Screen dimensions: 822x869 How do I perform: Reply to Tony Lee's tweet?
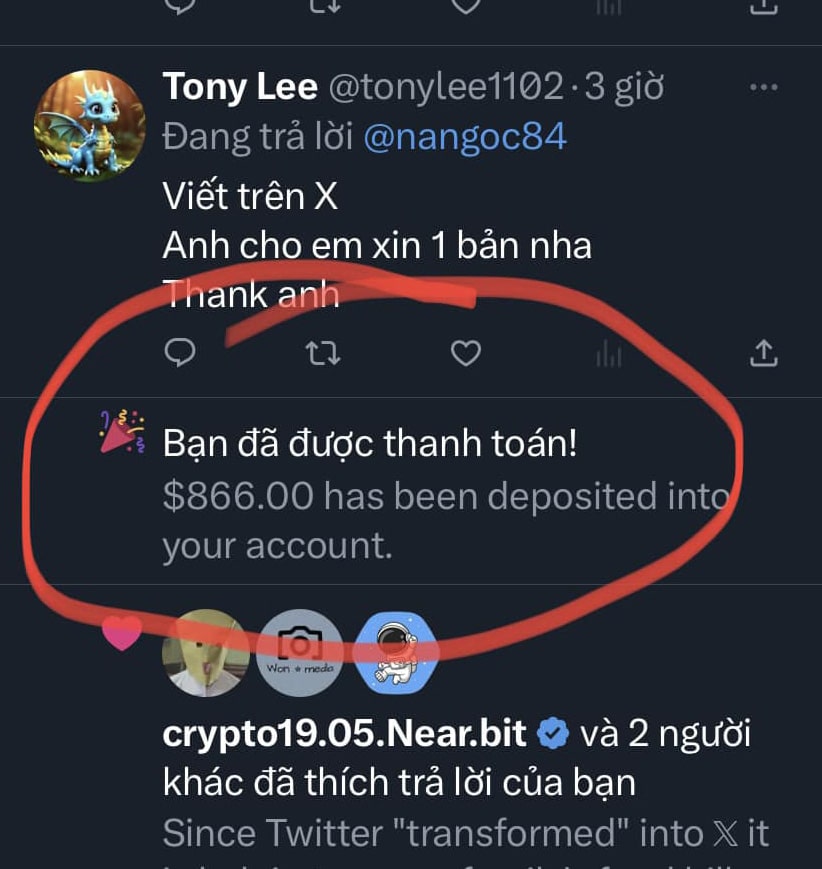[x=178, y=352]
